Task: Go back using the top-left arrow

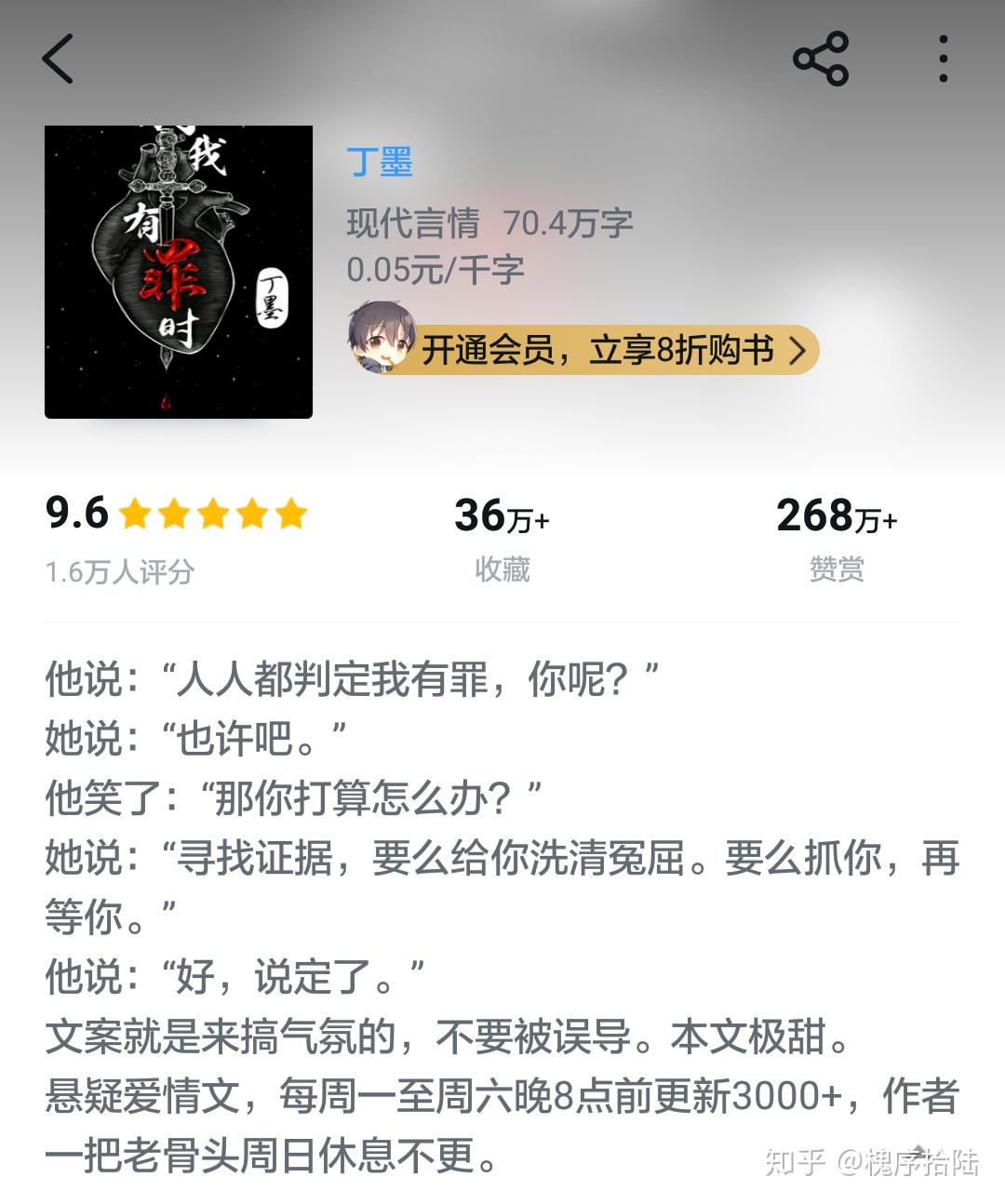Action: pyautogui.click(x=59, y=60)
